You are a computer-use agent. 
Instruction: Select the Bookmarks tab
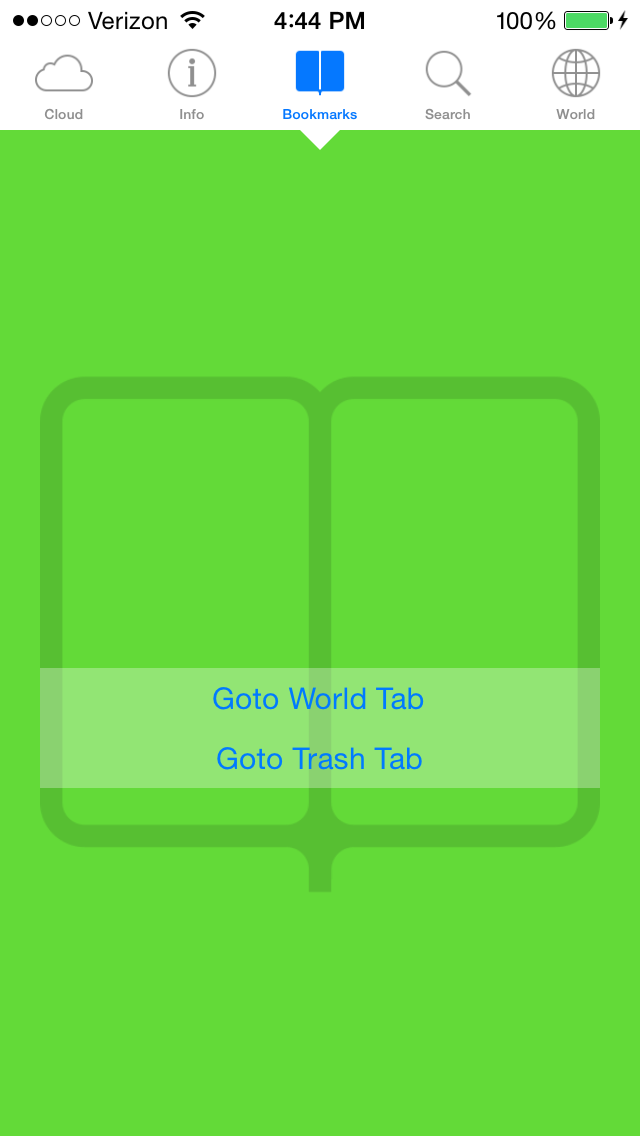pyautogui.click(x=320, y=85)
